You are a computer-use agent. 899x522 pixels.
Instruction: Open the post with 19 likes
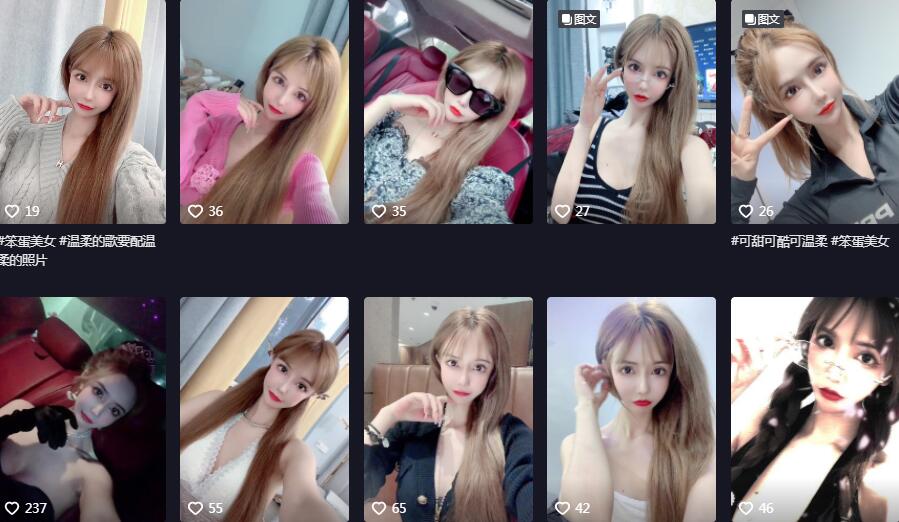point(82,110)
